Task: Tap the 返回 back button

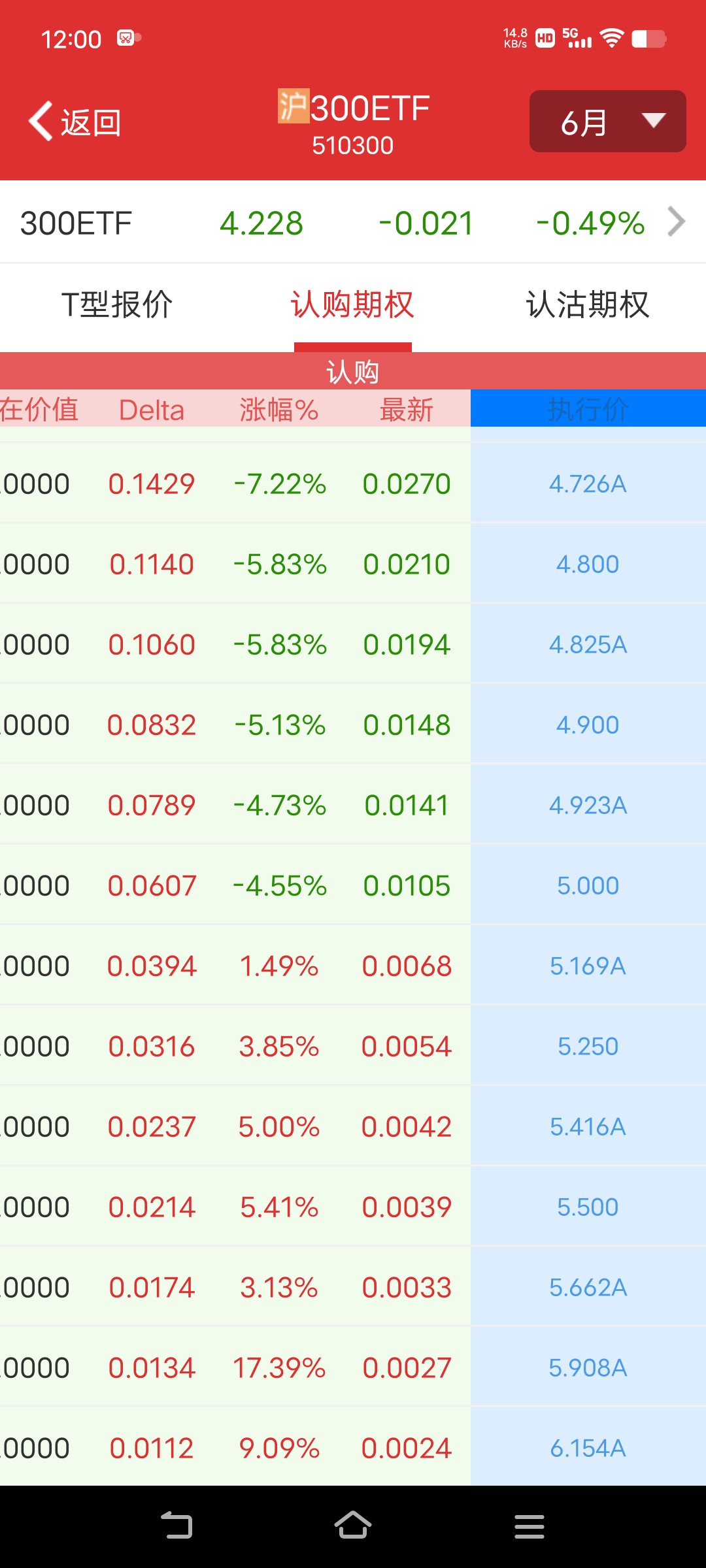Action: [x=75, y=122]
